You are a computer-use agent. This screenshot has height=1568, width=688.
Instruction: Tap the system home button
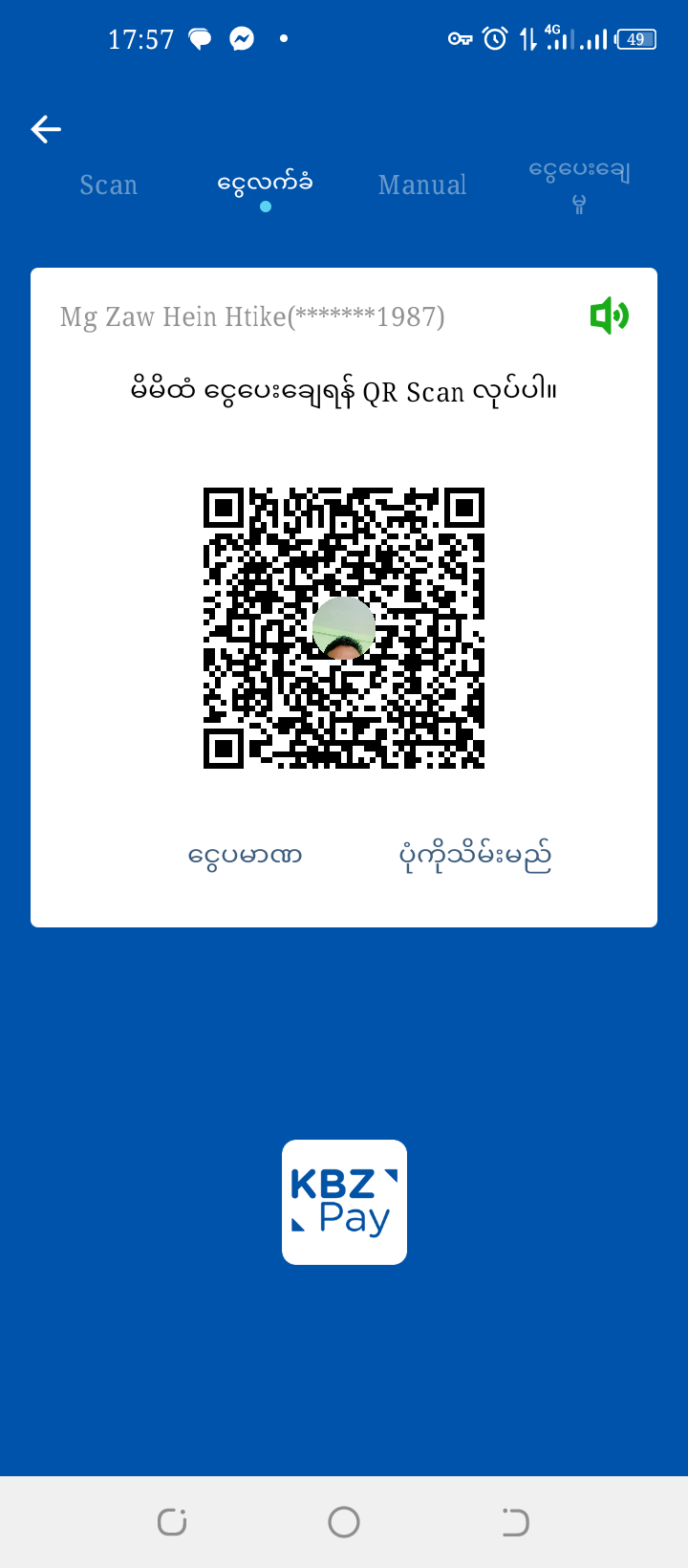(344, 1521)
